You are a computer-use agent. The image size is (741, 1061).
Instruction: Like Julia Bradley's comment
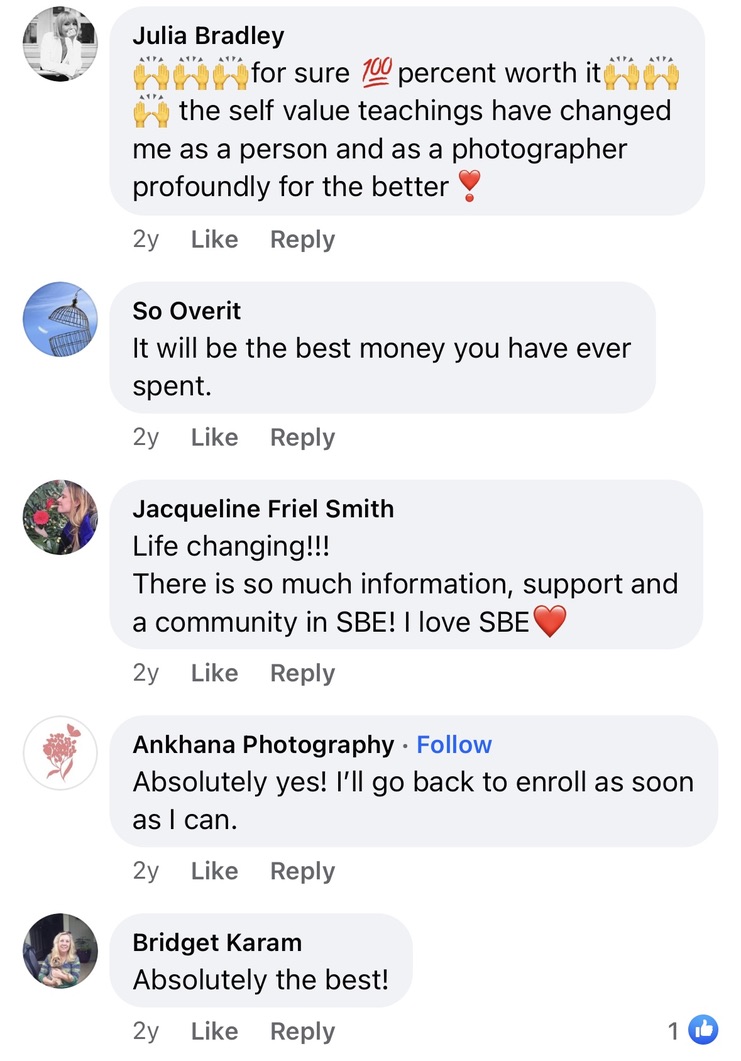pyautogui.click(x=214, y=240)
